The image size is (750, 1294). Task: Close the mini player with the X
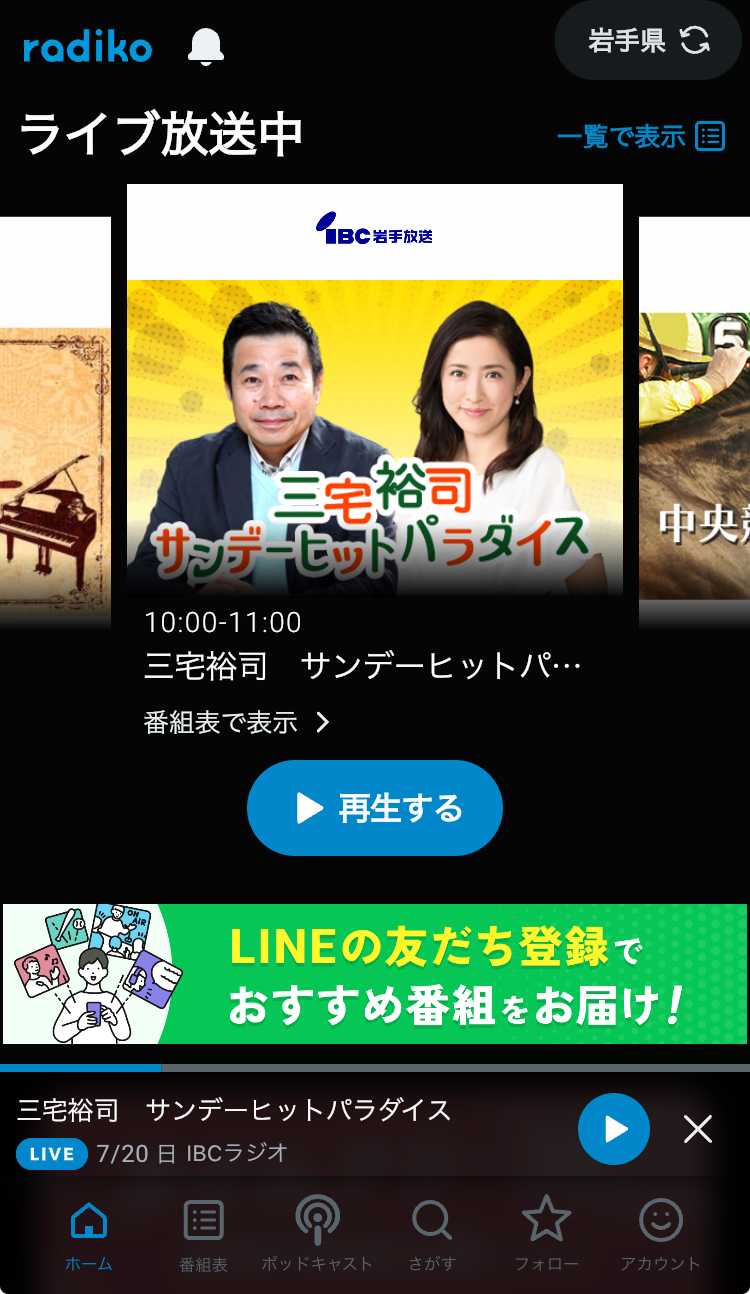tap(697, 1127)
